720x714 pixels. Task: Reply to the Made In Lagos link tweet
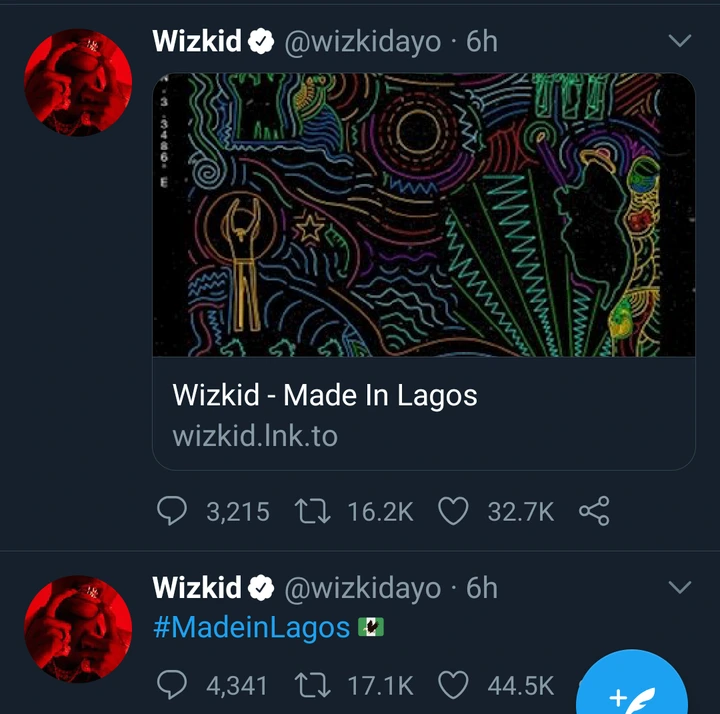click(173, 512)
